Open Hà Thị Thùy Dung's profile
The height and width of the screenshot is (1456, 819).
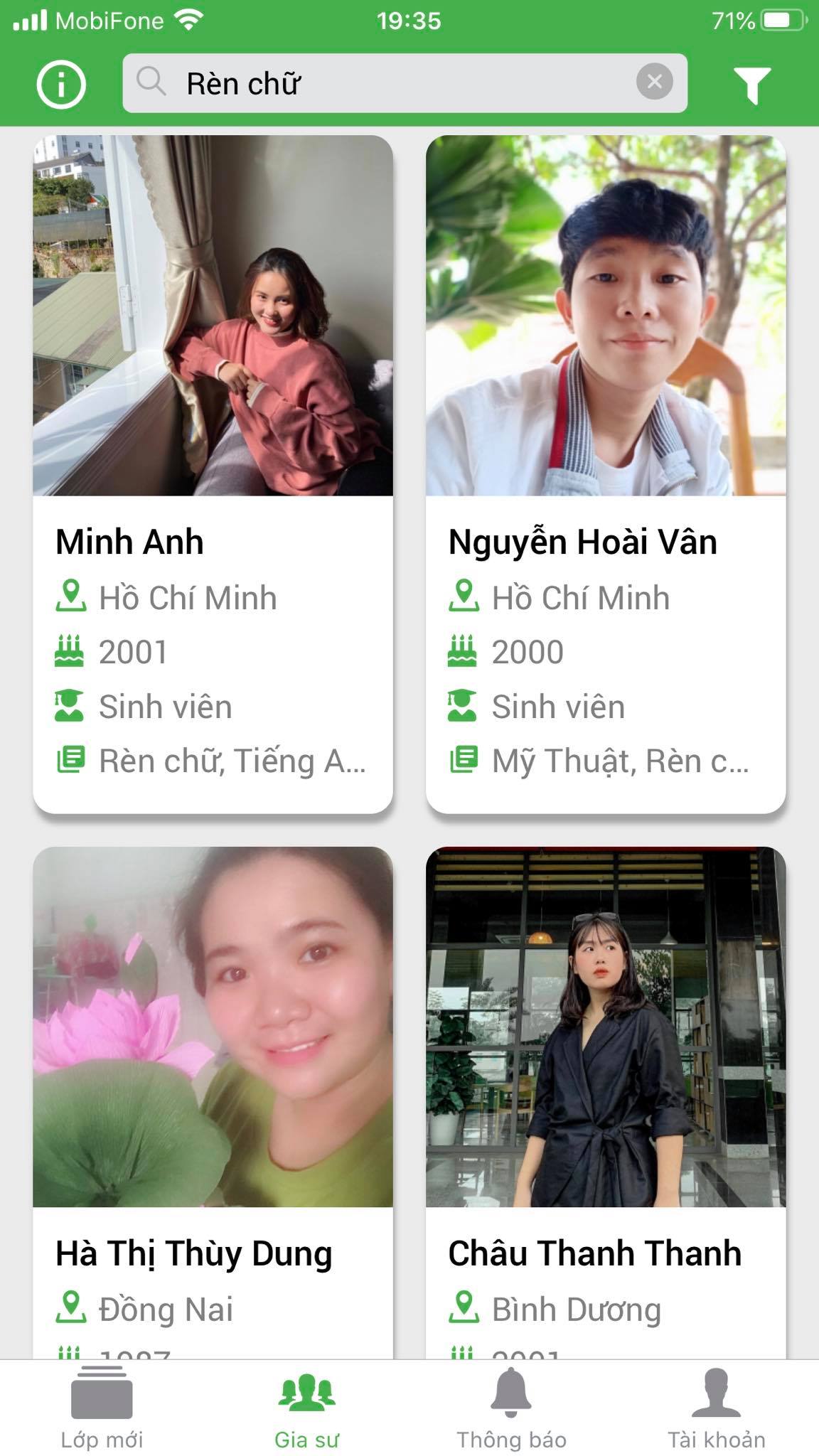[x=213, y=1102]
